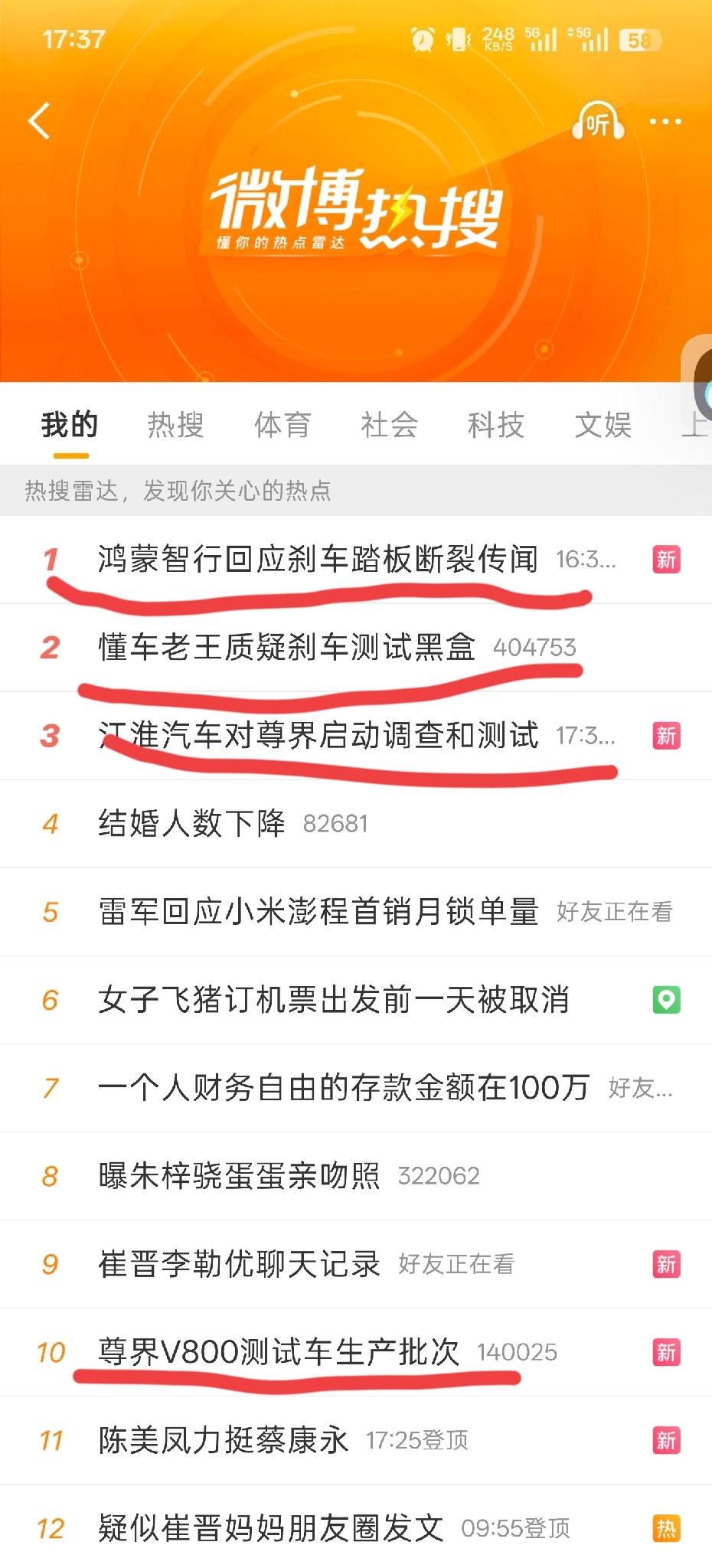Viewport: 712px width, 1568px height.
Task: Open the three-dot overflow menu
Action: [665, 121]
